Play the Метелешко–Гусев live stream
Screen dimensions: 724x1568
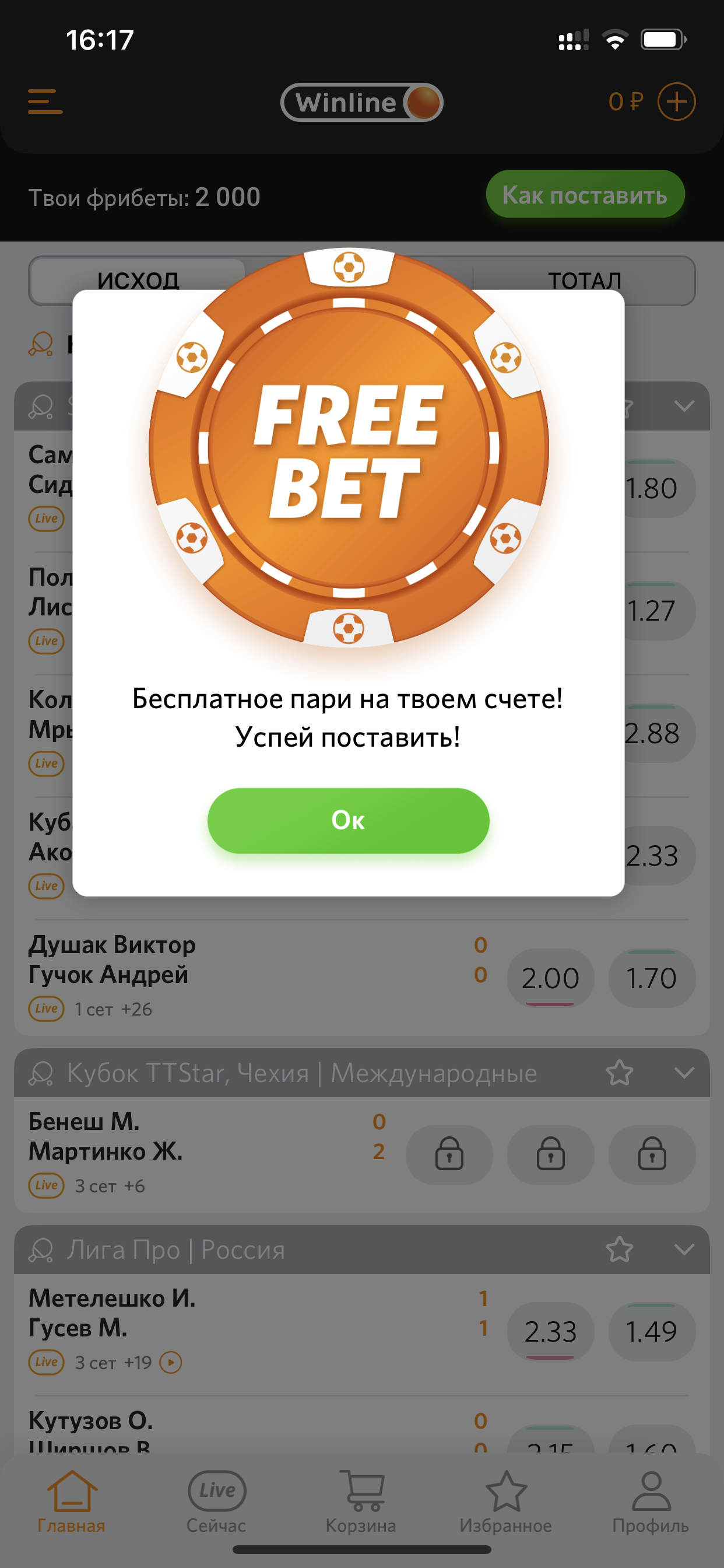[x=170, y=1362]
